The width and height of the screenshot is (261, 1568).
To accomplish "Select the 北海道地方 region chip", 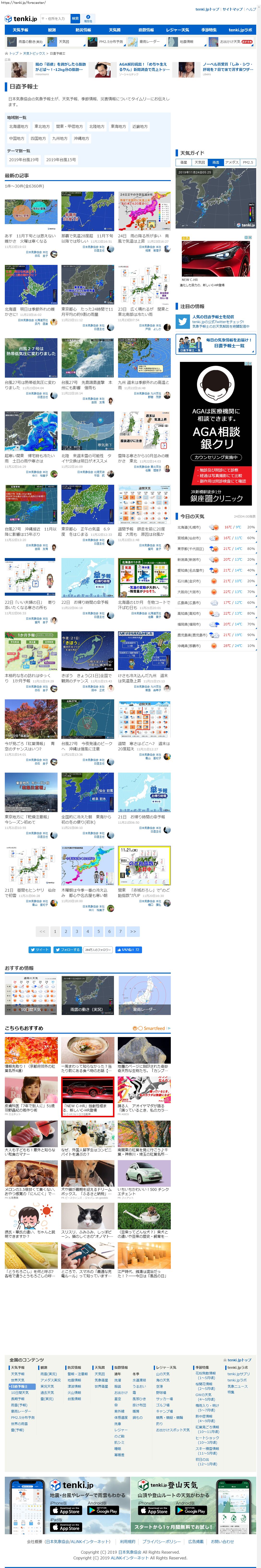I will point(18,127).
